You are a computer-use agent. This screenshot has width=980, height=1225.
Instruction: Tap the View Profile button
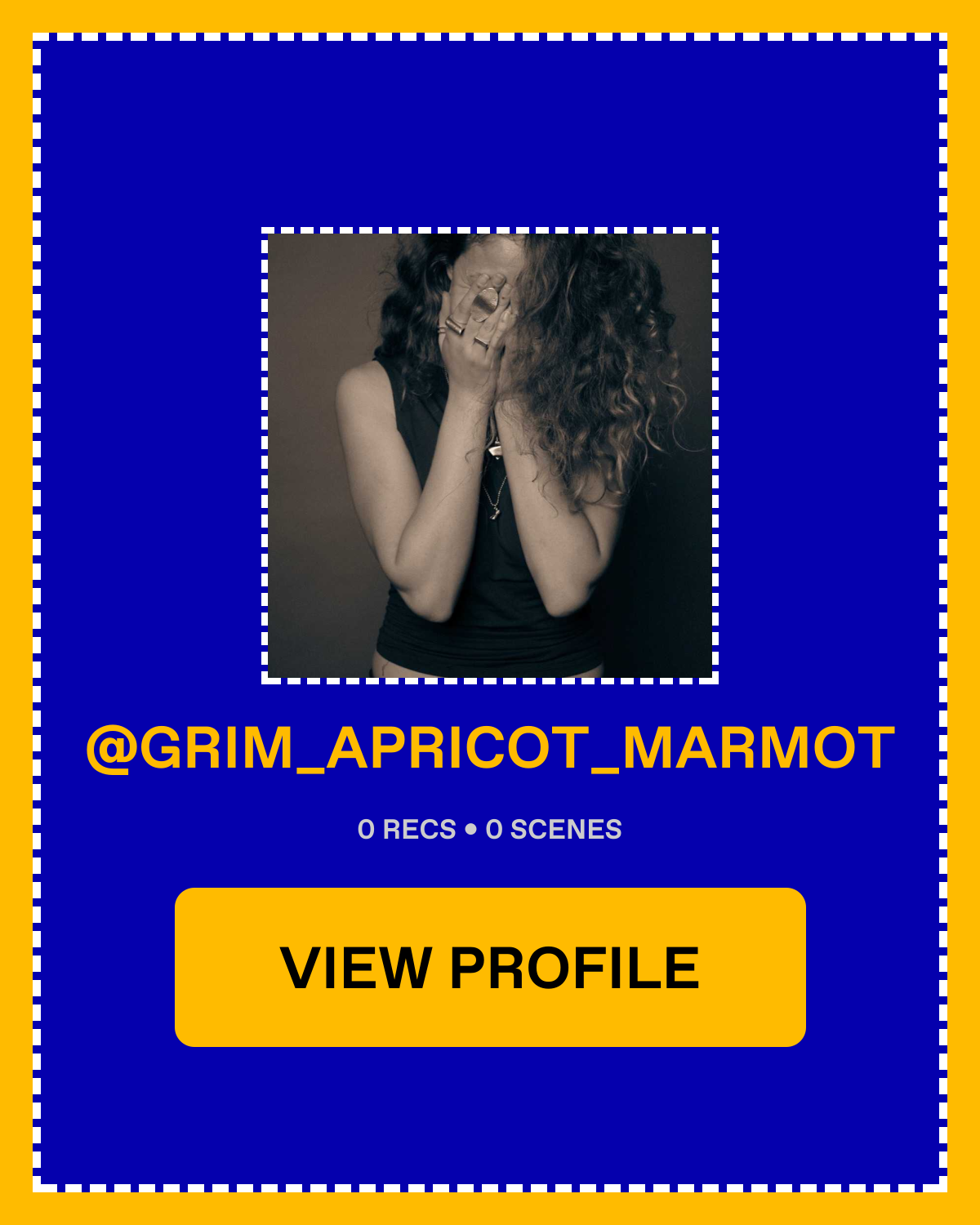(490, 967)
